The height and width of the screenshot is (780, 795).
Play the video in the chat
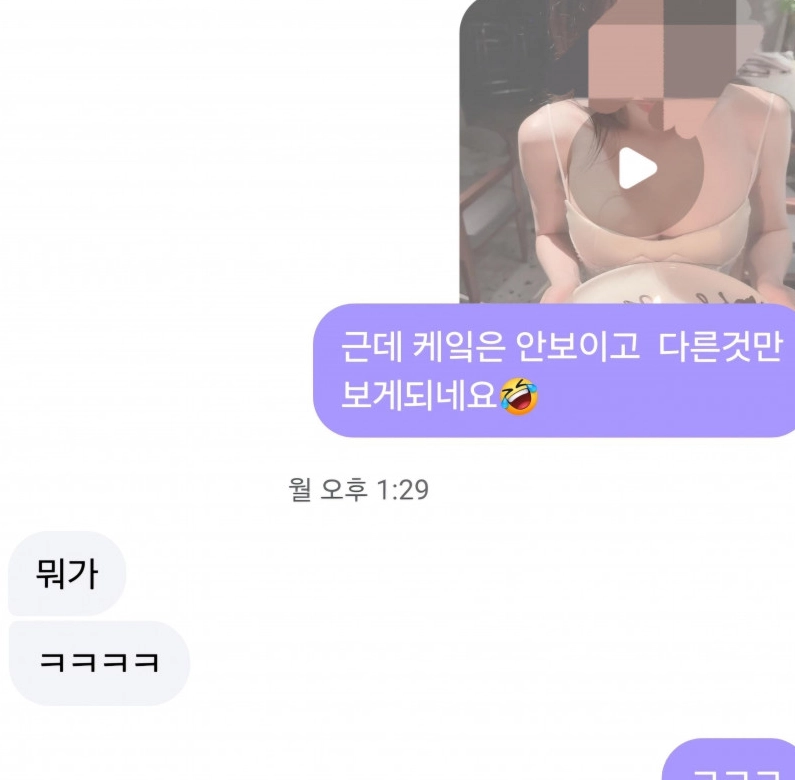coord(636,168)
